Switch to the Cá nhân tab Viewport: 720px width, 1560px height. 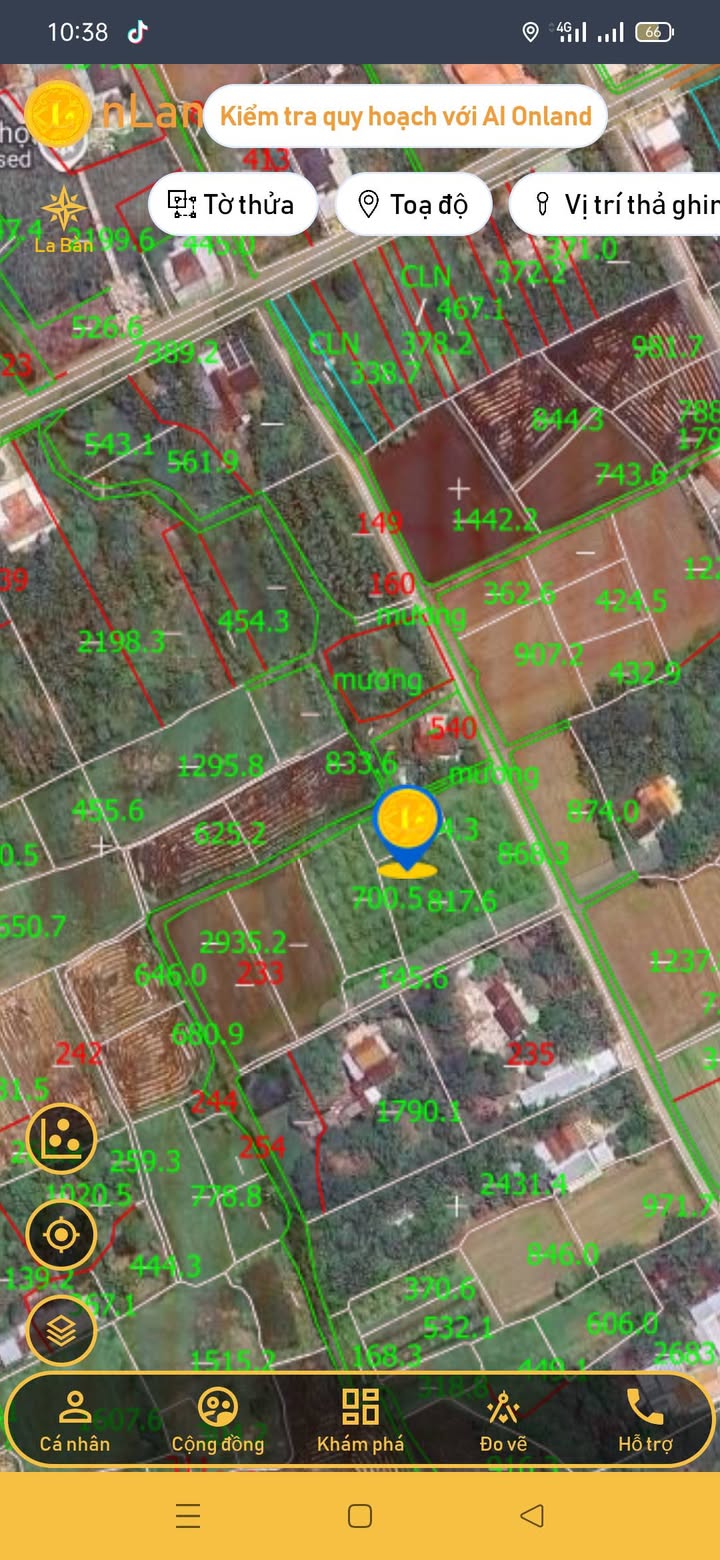(75, 1420)
